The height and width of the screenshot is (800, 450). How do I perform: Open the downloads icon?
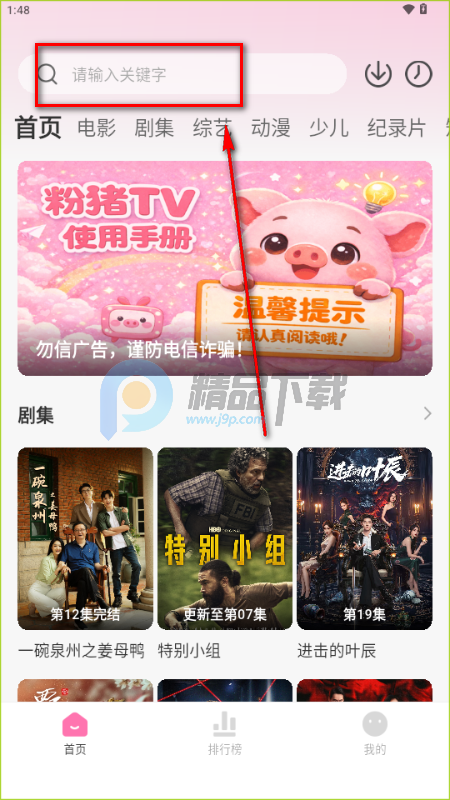point(378,74)
